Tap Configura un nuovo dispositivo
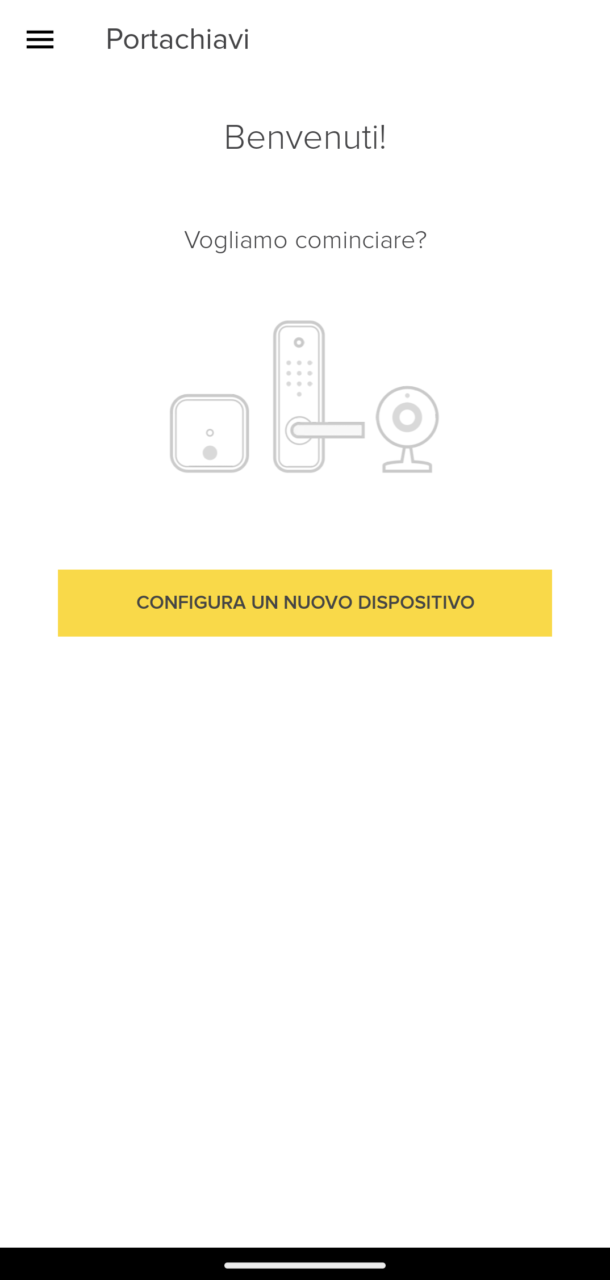This screenshot has width=610, height=1280. (305, 603)
